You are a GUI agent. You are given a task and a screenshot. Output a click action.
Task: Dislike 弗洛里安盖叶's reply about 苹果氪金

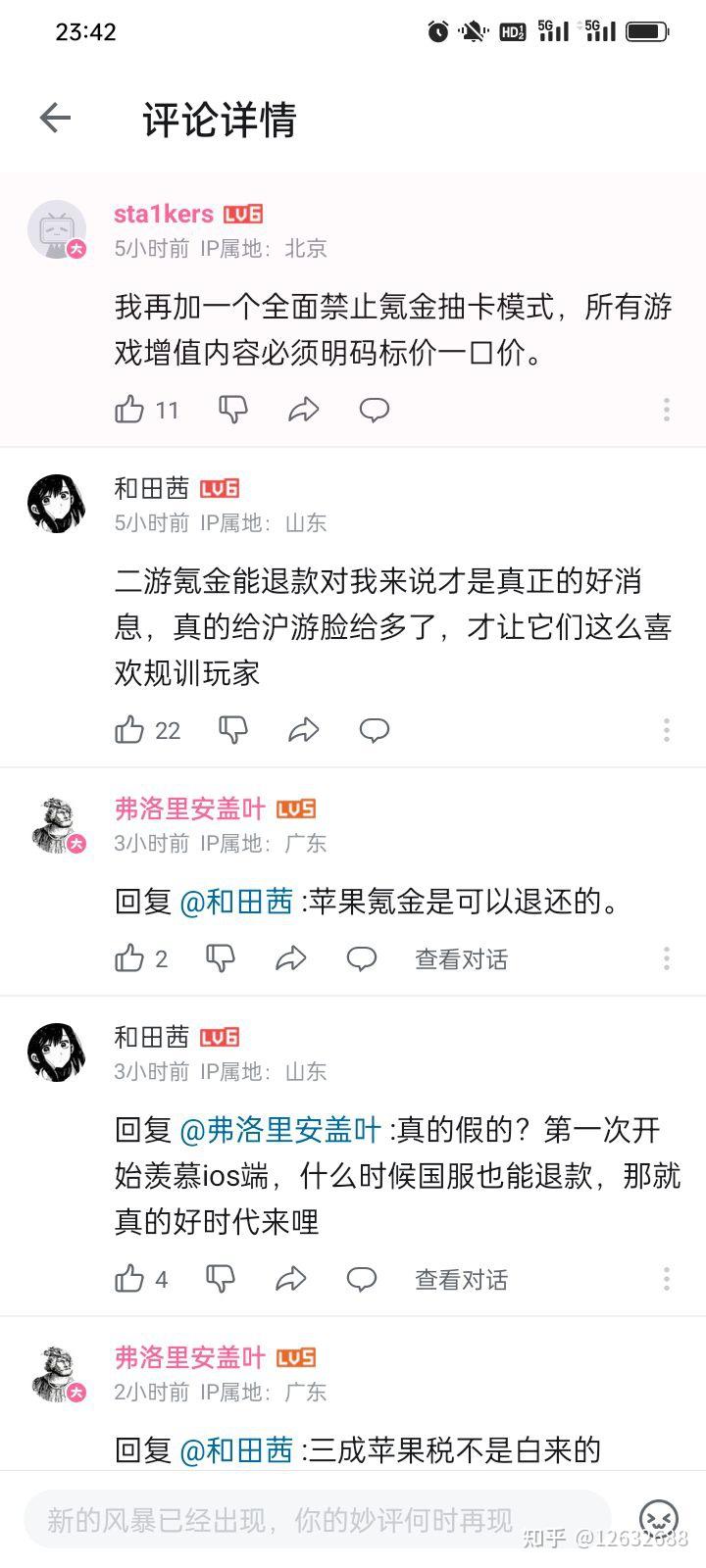(221, 958)
